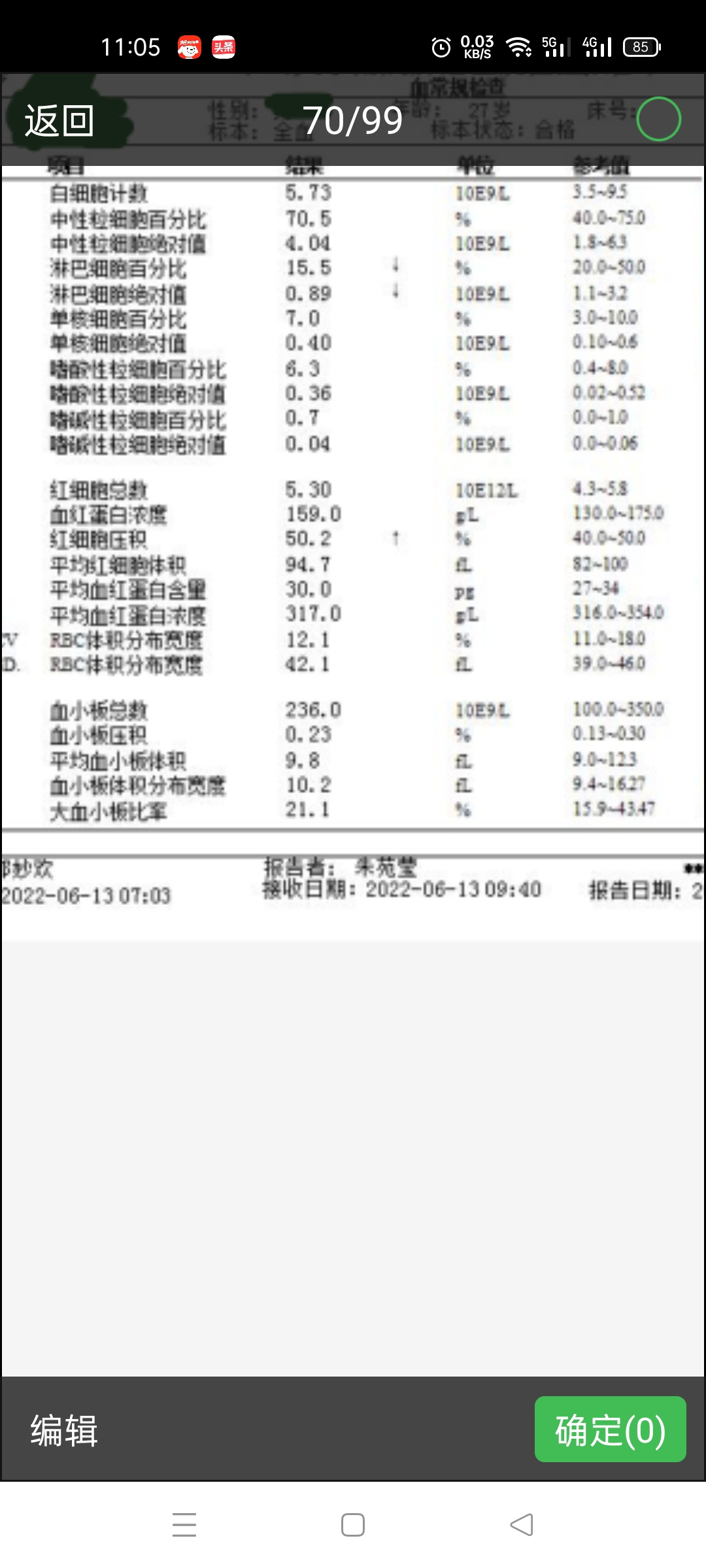Go to home via system home button
The width and height of the screenshot is (706, 1568).
pyautogui.click(x=353, y=1525)
